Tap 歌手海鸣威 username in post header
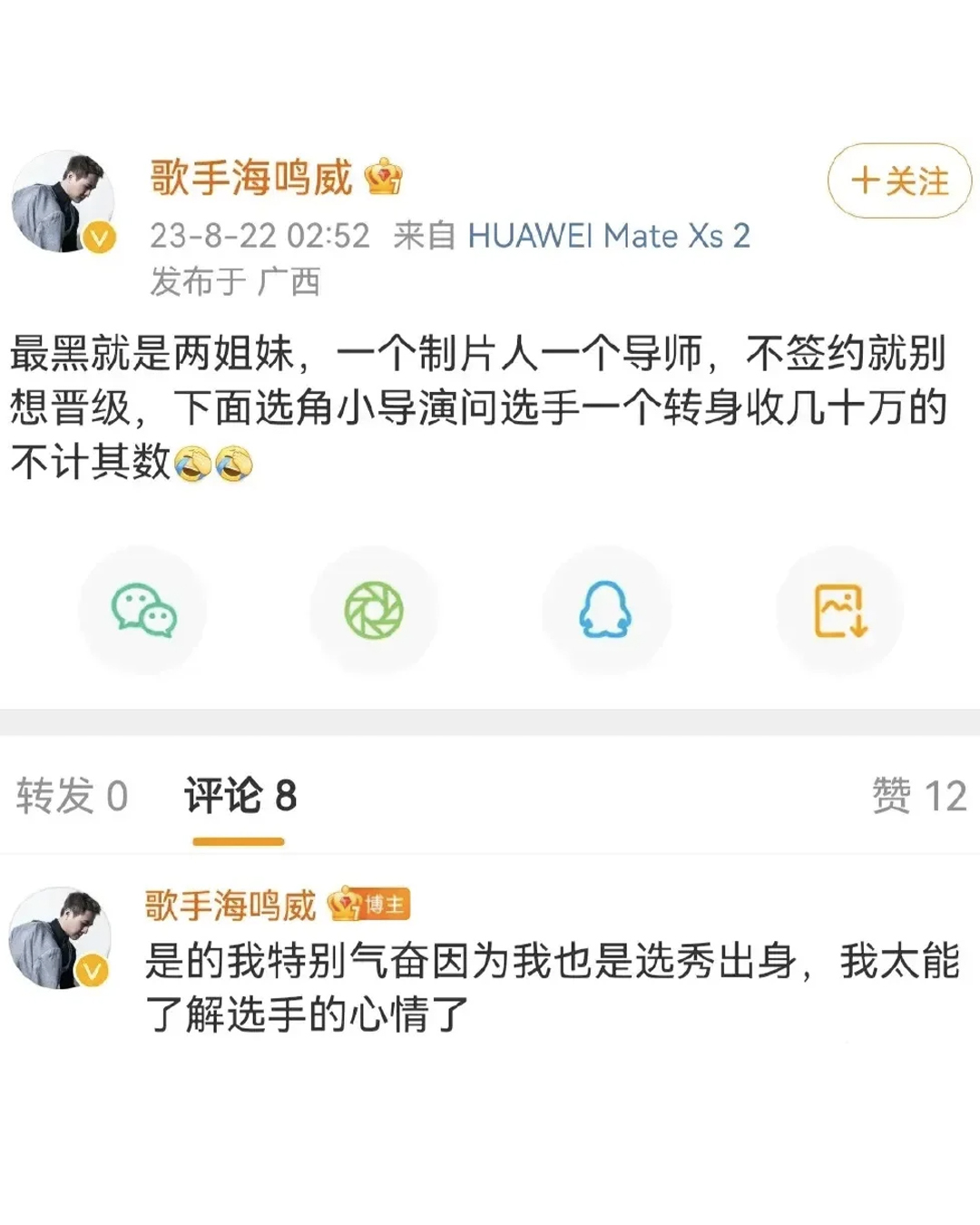The image size is (980, 1225). pyautogui.click(x=251, y=177)
